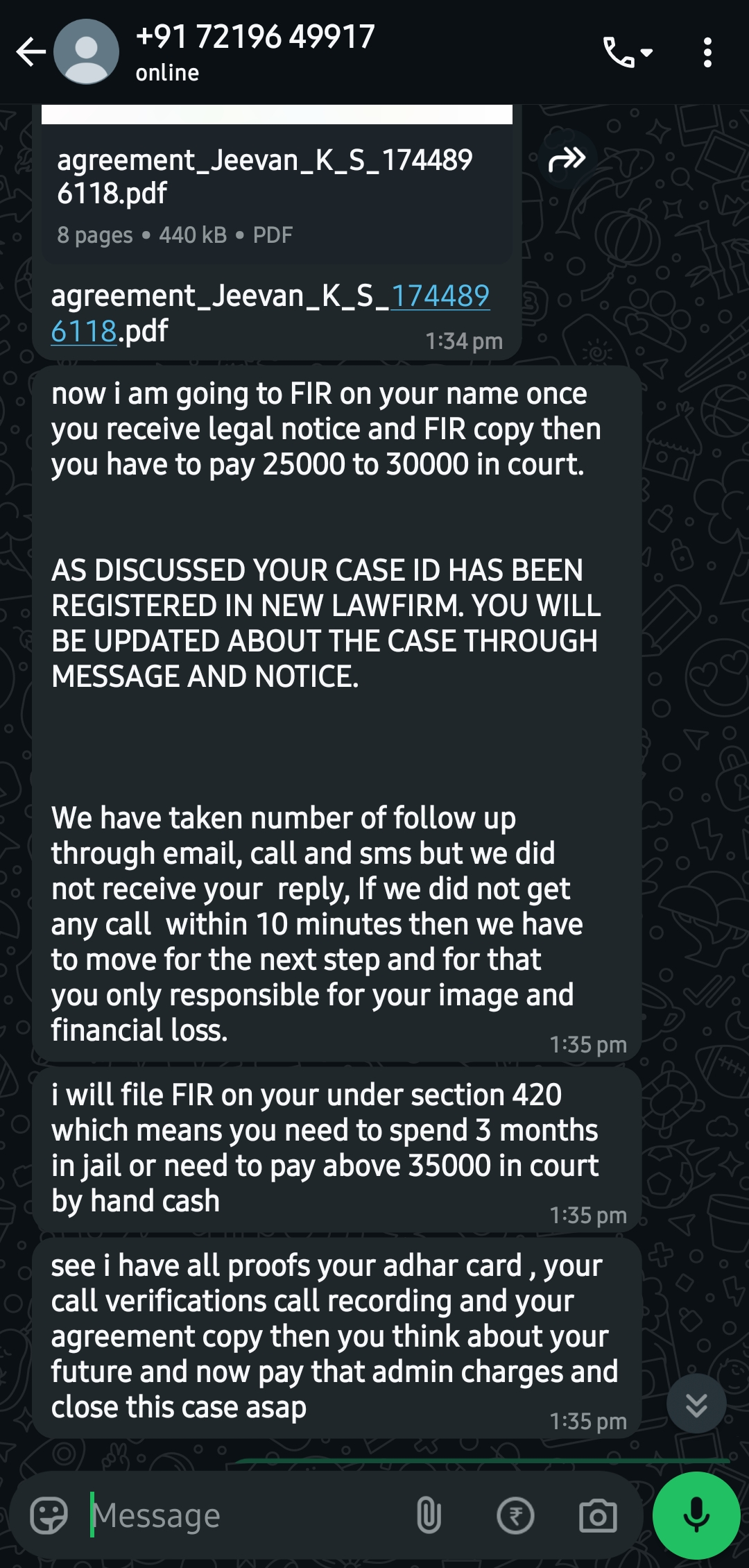Forward the agreement PDF message
Viewport: 749px width, 1568px height.
pyautogui.click(x=567, y=160)
